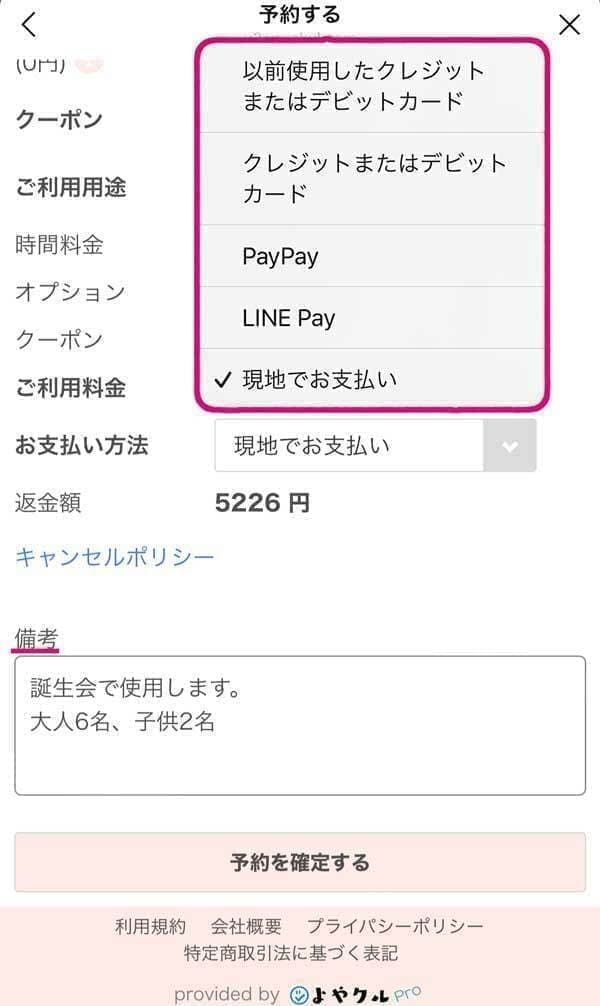Open the 利用規約 footer link

point(150,926)
